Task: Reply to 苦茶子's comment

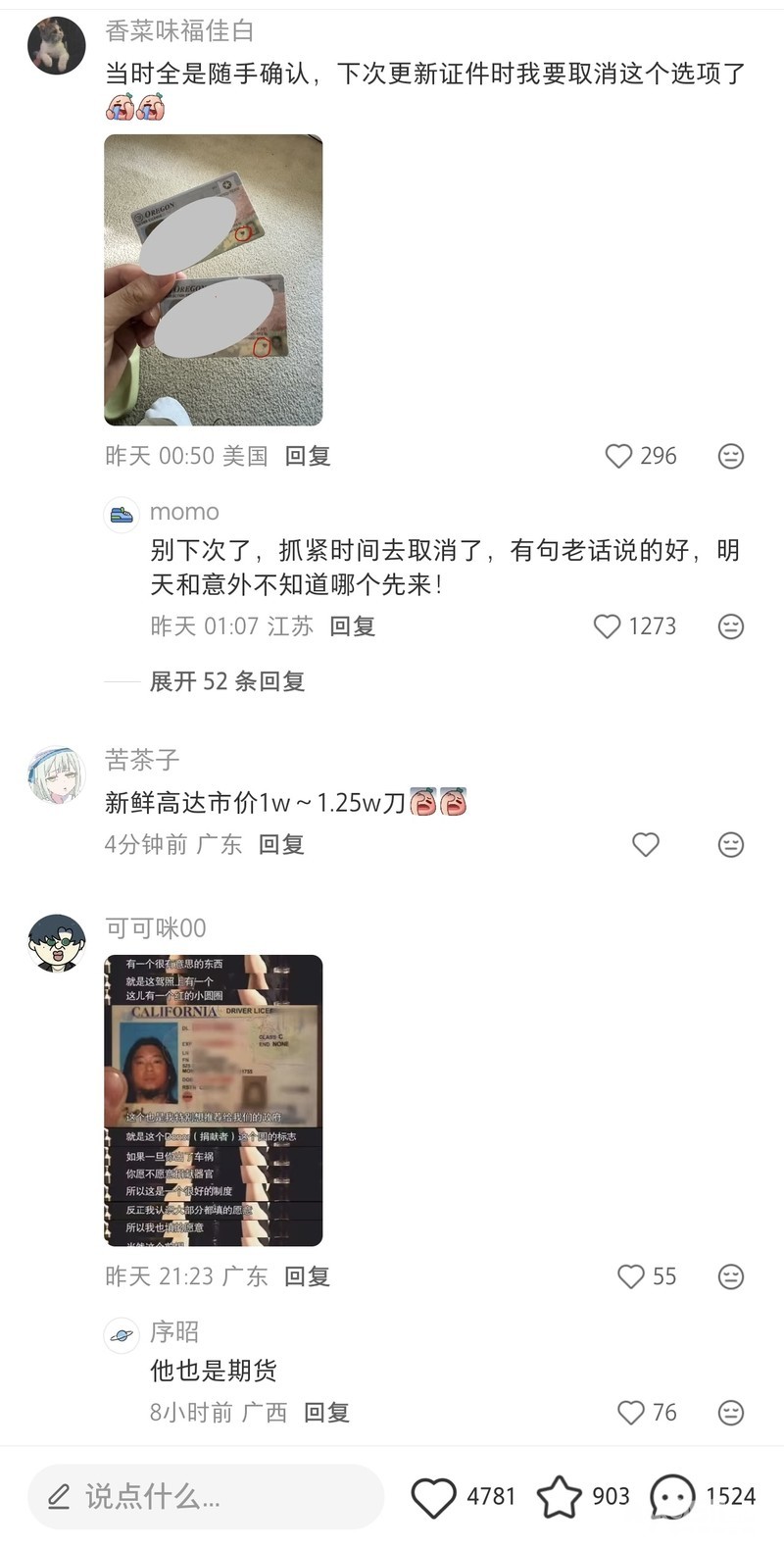Action: coord(281,844)
